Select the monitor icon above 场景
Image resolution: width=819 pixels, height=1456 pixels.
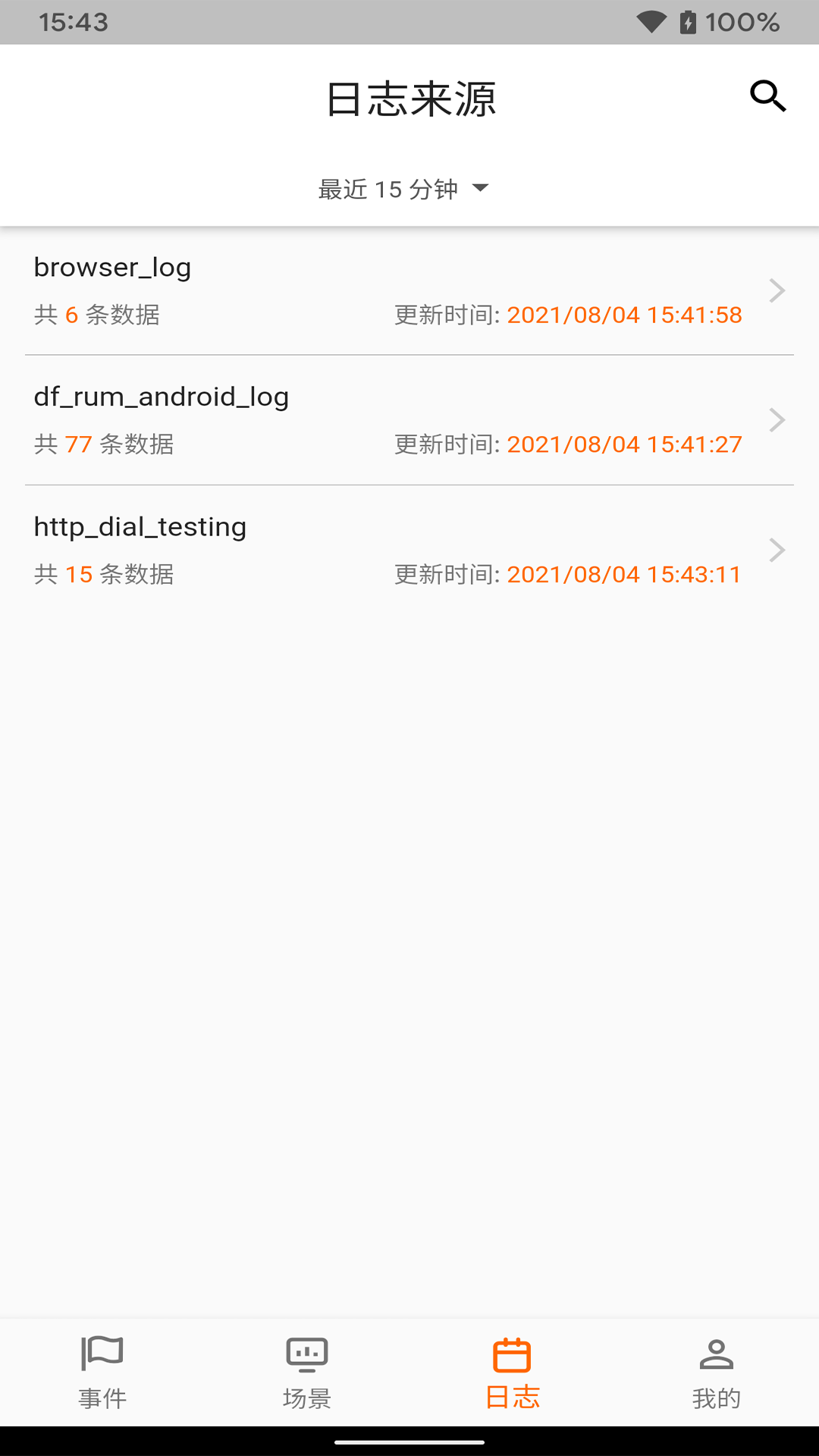point(307,1351)
